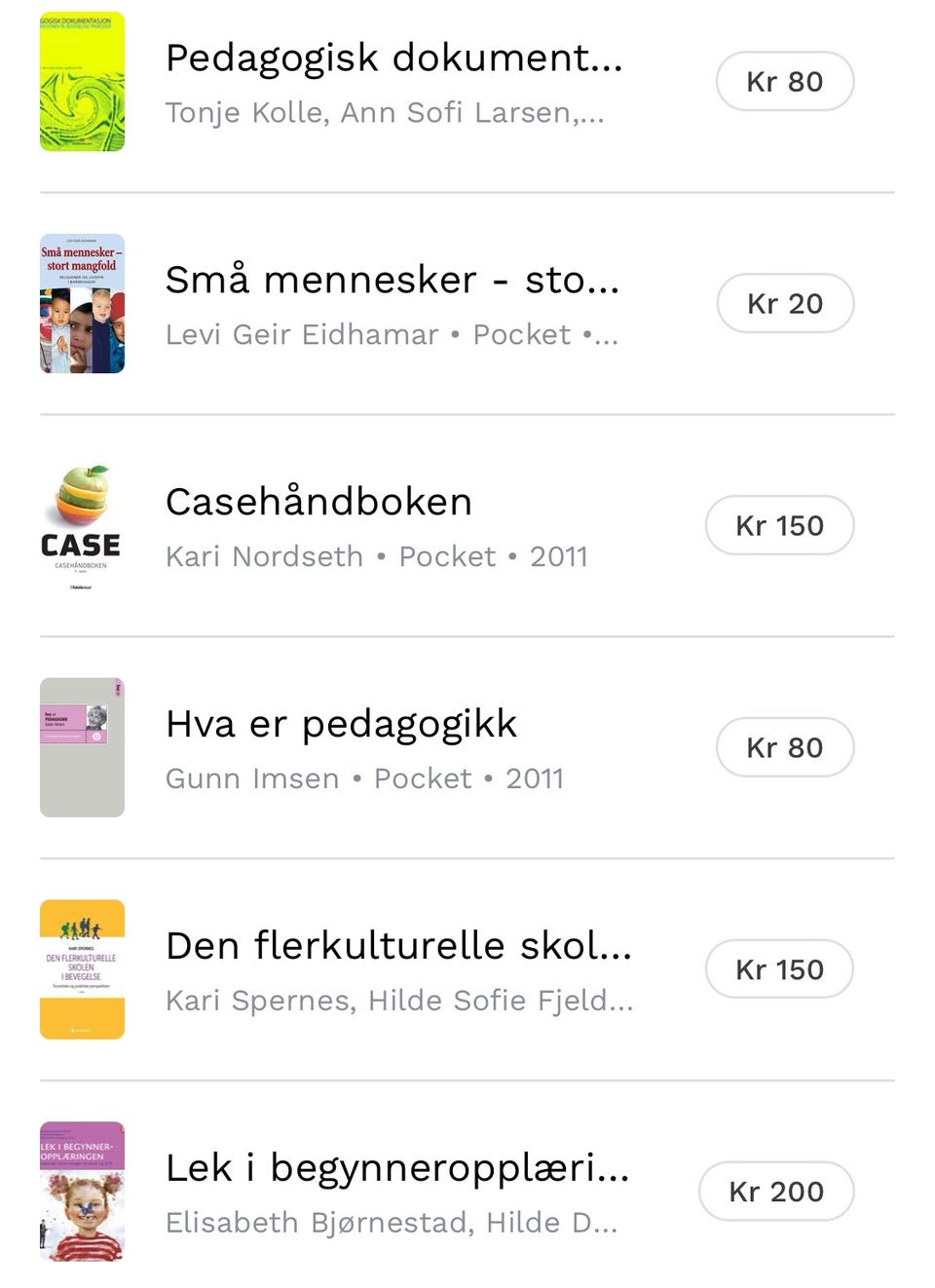Select the Kr 20 price button
Image resolution: width=935 pixels, height=1288 pixels.
(x=785, y=304)
